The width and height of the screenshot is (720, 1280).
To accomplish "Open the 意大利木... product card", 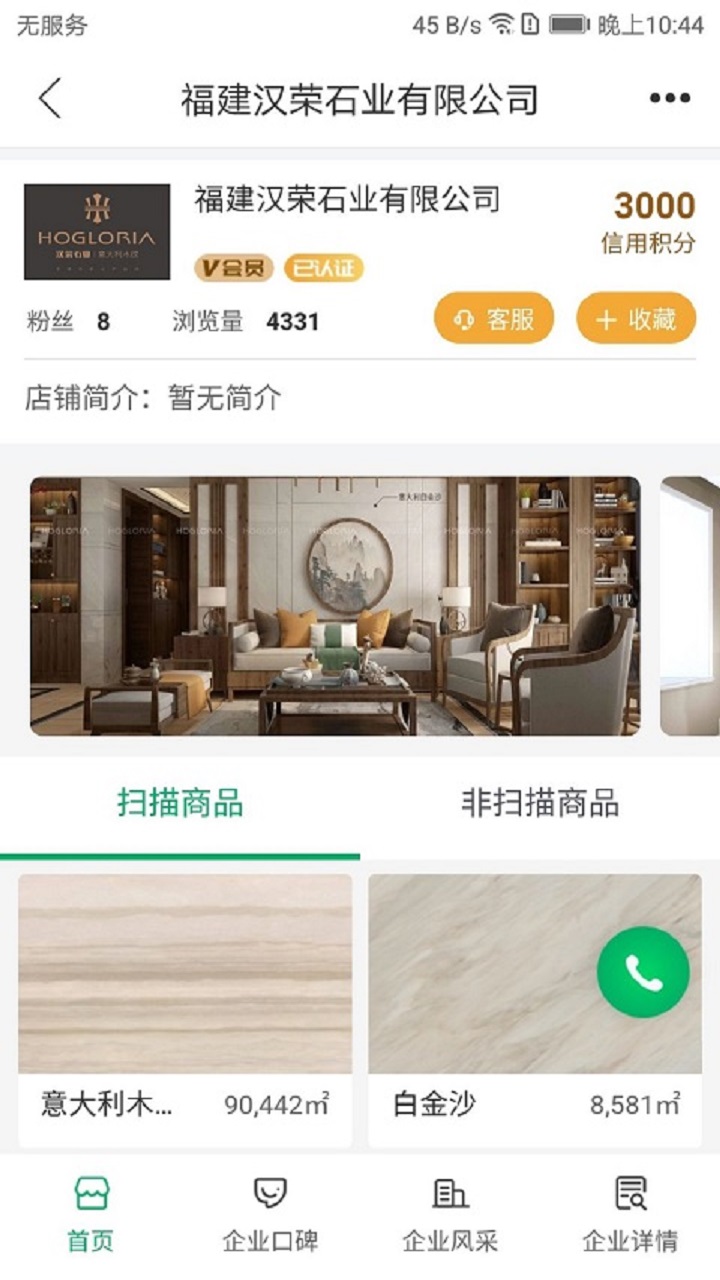I will click(x=185, y=1010).
